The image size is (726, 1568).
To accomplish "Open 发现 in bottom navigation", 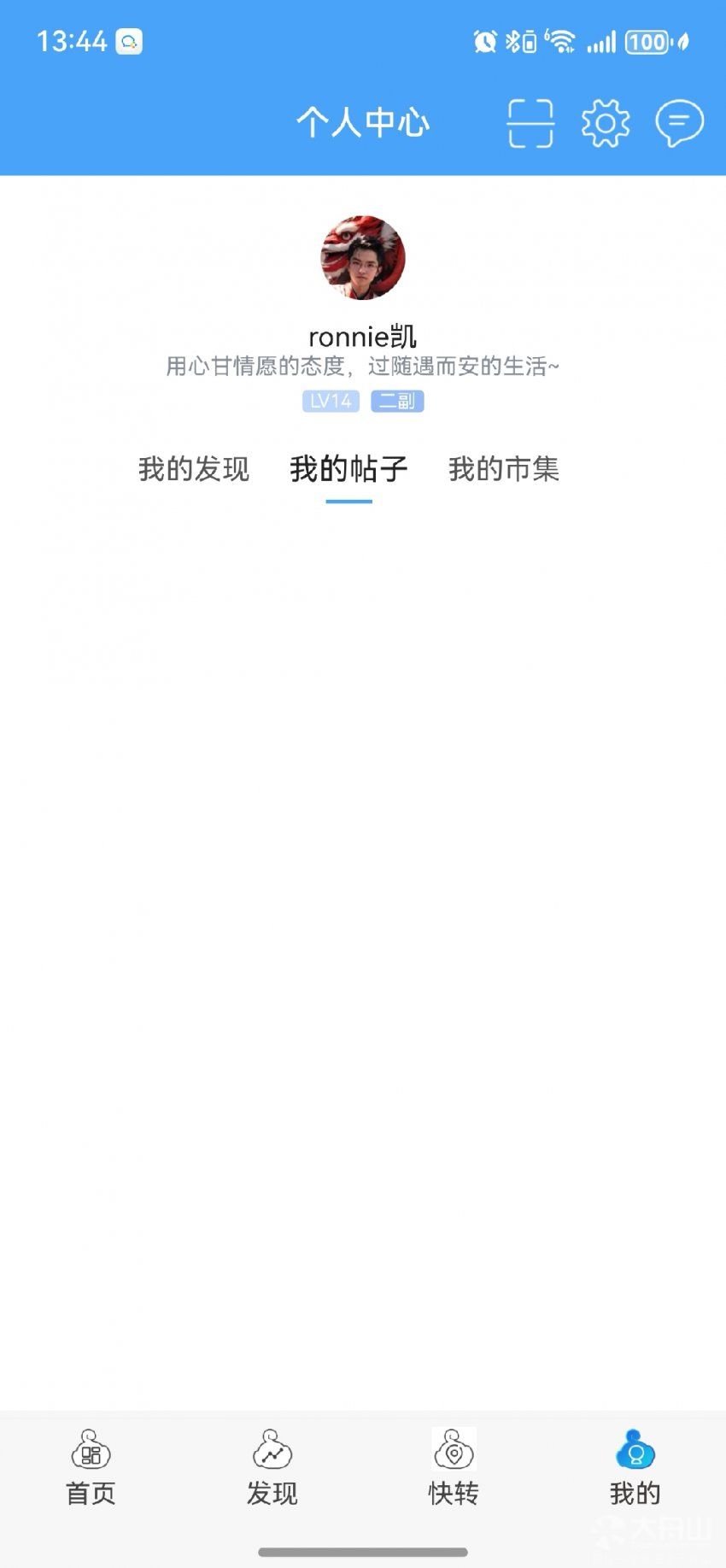I will click(272, 1468).
